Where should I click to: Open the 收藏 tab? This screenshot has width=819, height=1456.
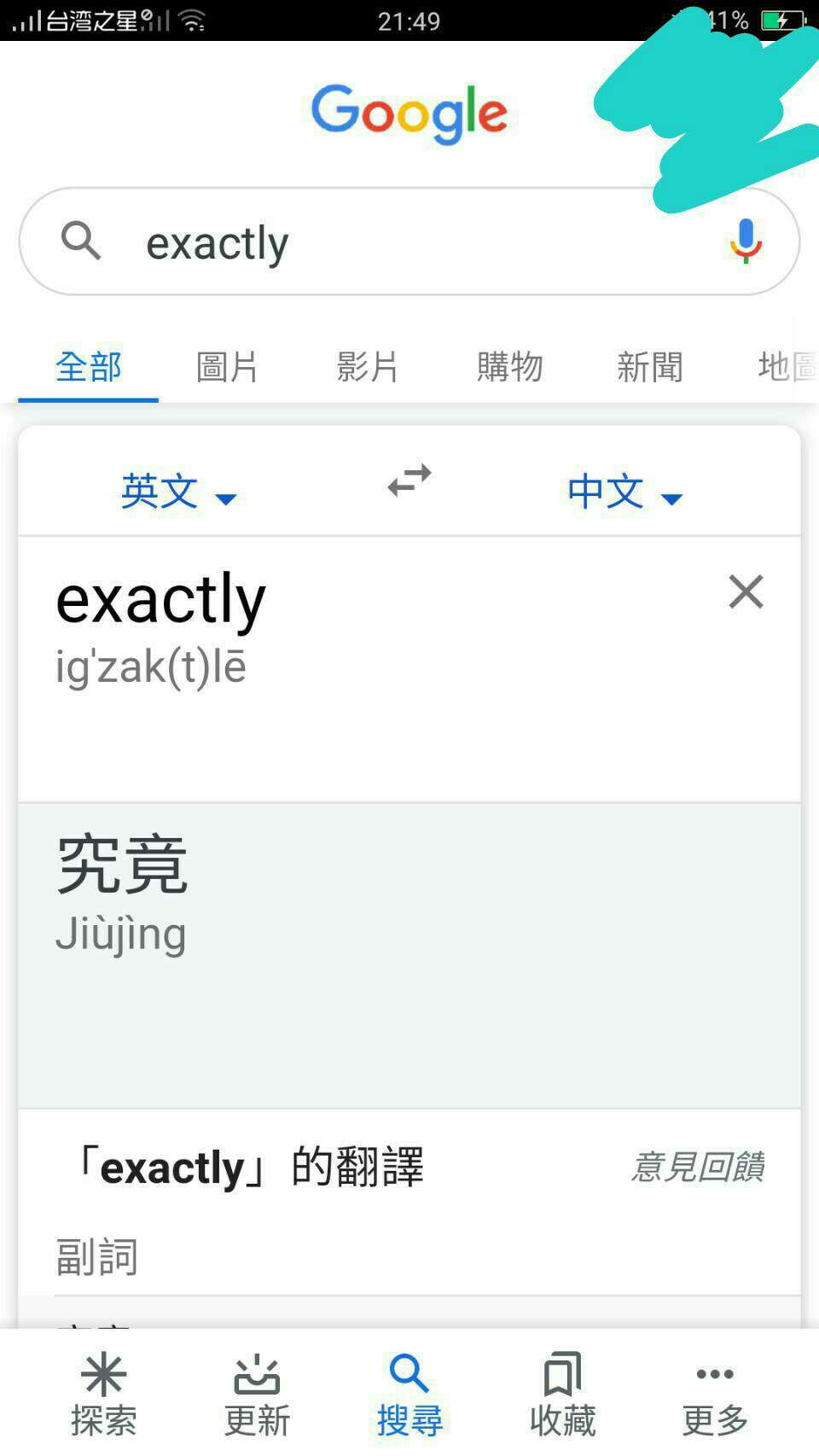point(562,1395)
